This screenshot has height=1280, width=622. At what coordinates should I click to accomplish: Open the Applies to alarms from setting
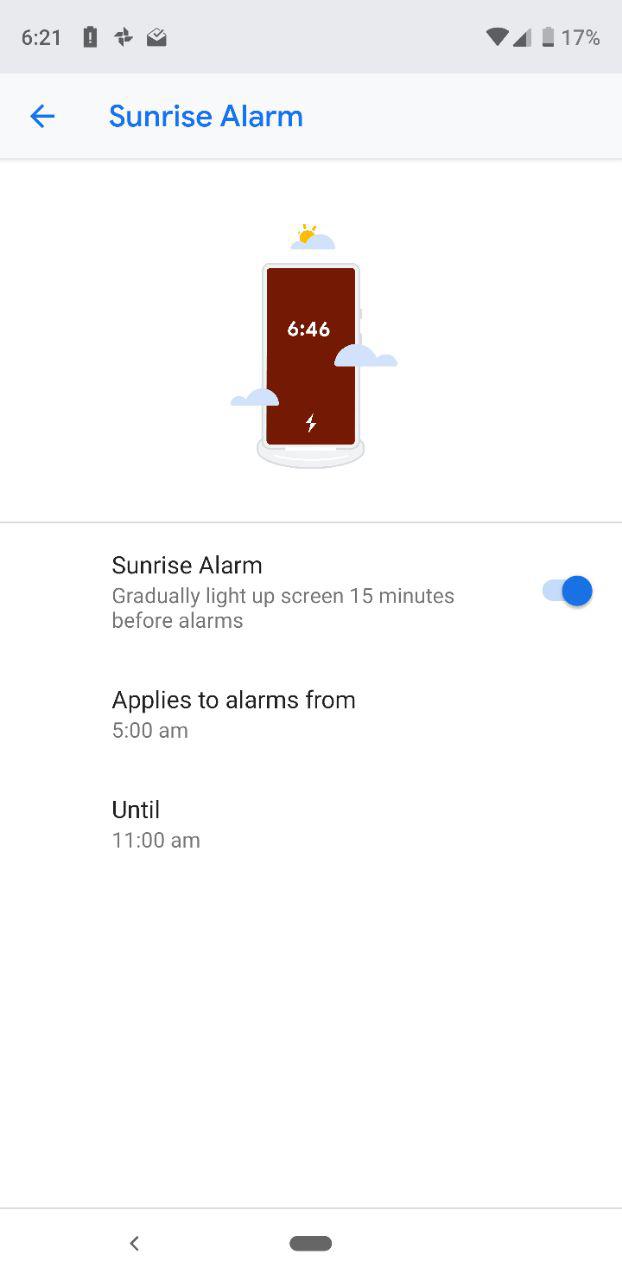click(x=311, y=714)
